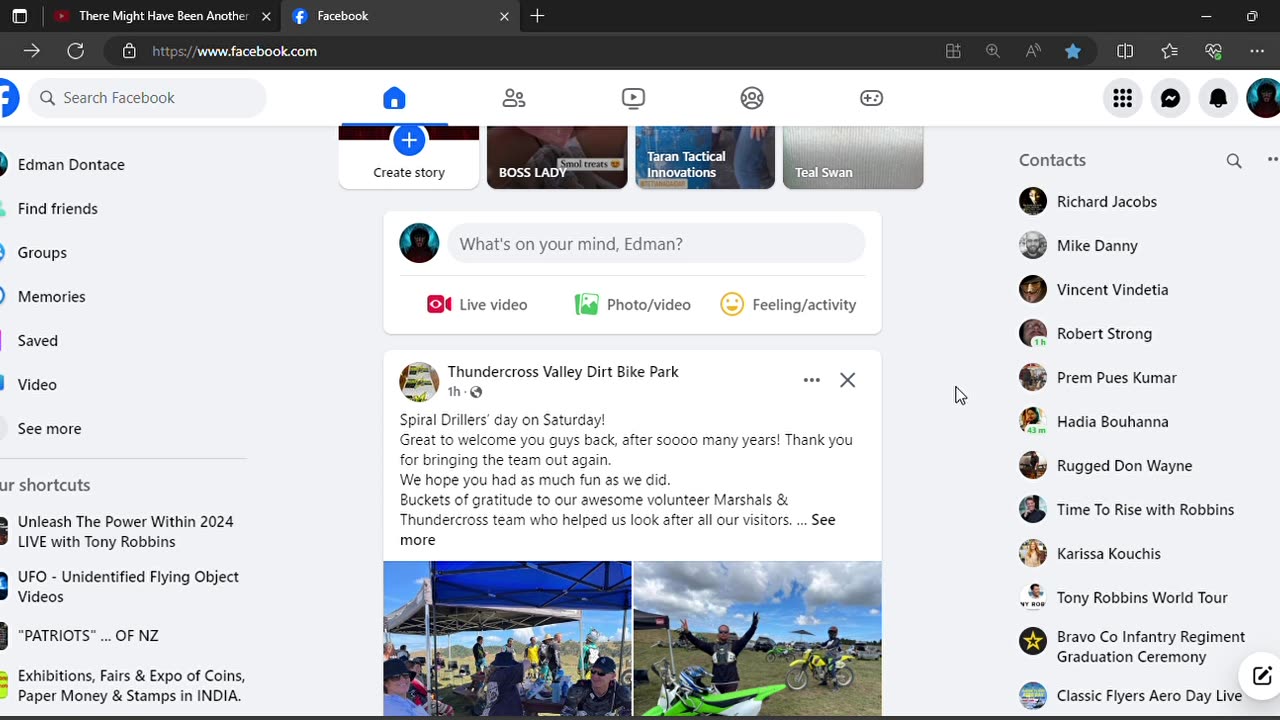Screen dimensions: 1280x720
Task: Switch to the Friends tab
Action: point(514,98)
